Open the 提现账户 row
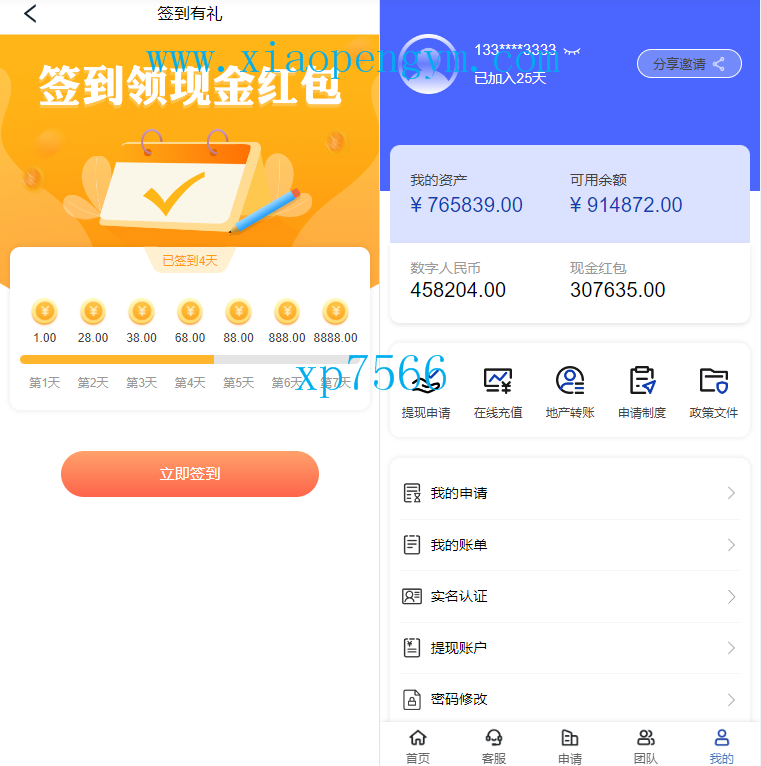This screenshot has width=761, height=766. (569, 648)
